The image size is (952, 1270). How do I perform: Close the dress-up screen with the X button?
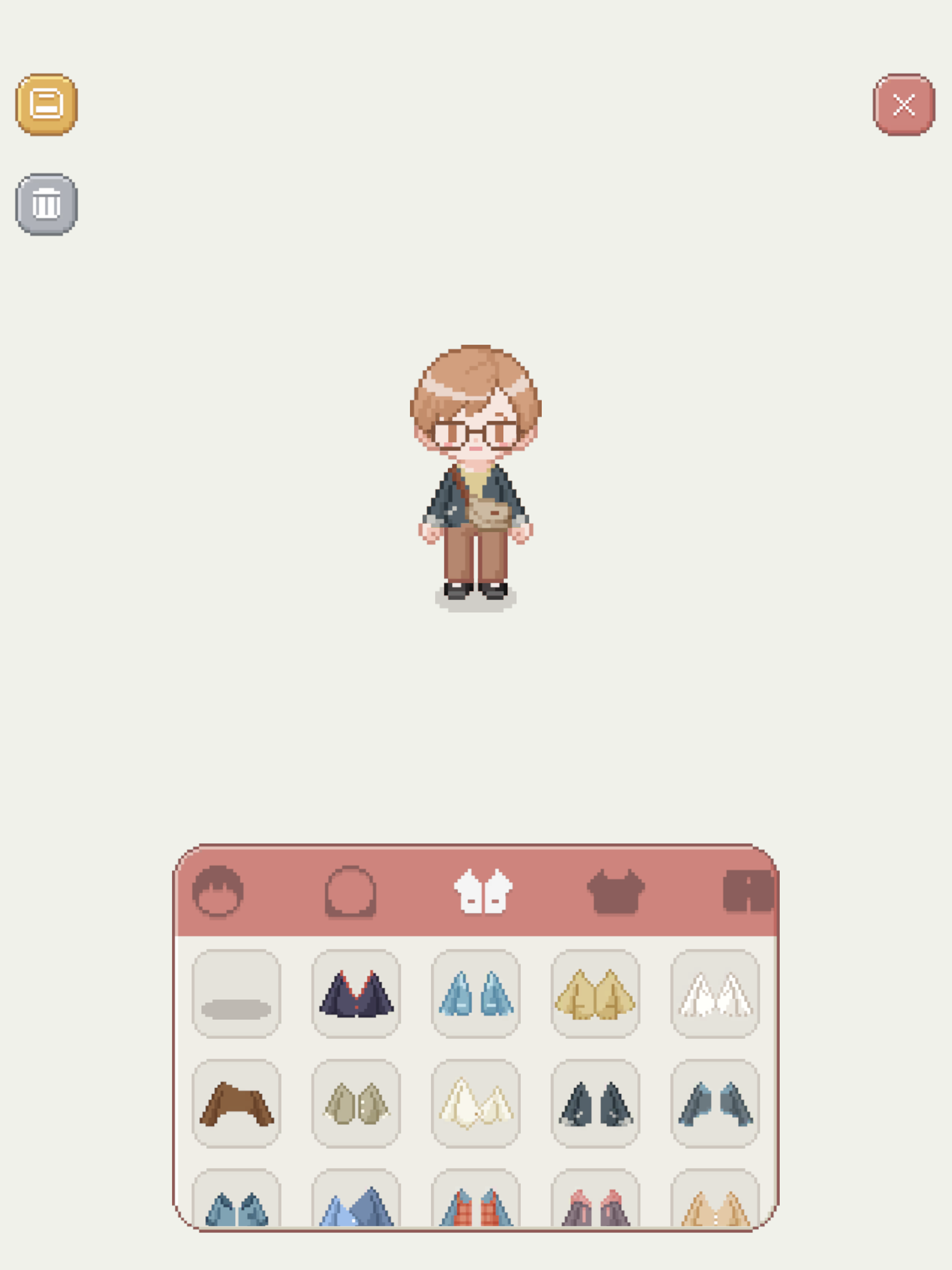point(904,104)
